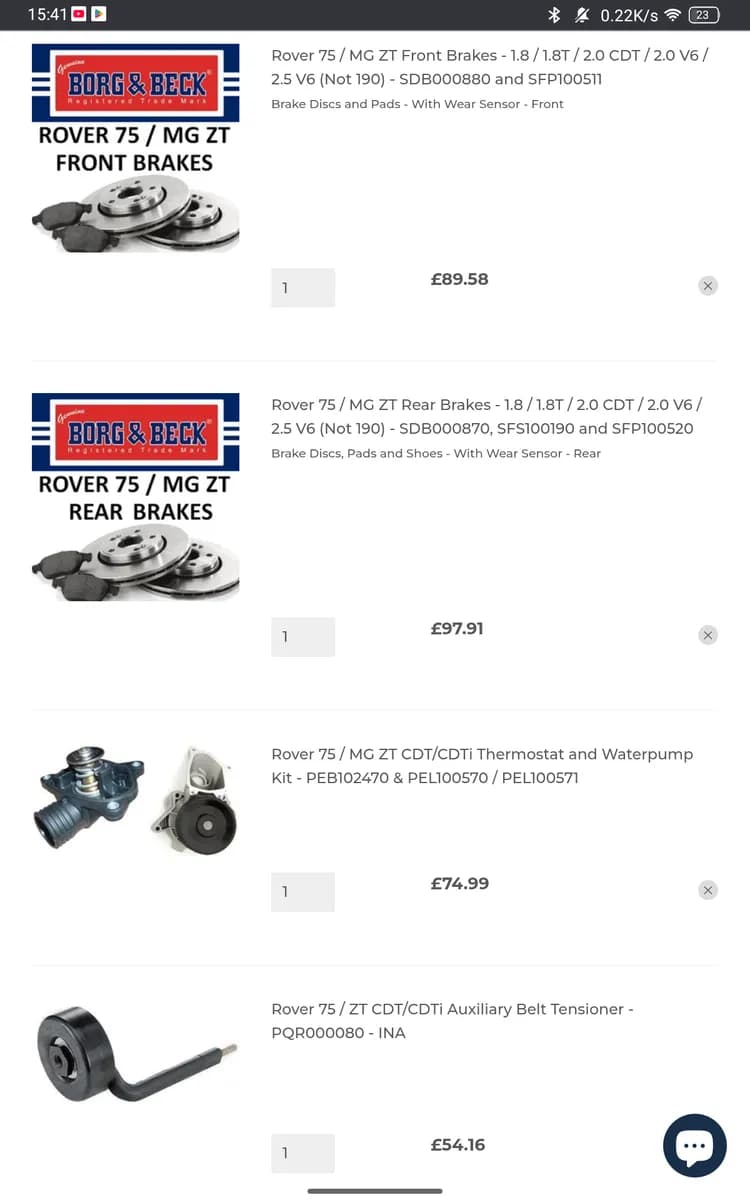Image resolution: width=750 pixels, height=1200 pixels.
Task: Open the live chat bubble
Action: coord(695,1145)
